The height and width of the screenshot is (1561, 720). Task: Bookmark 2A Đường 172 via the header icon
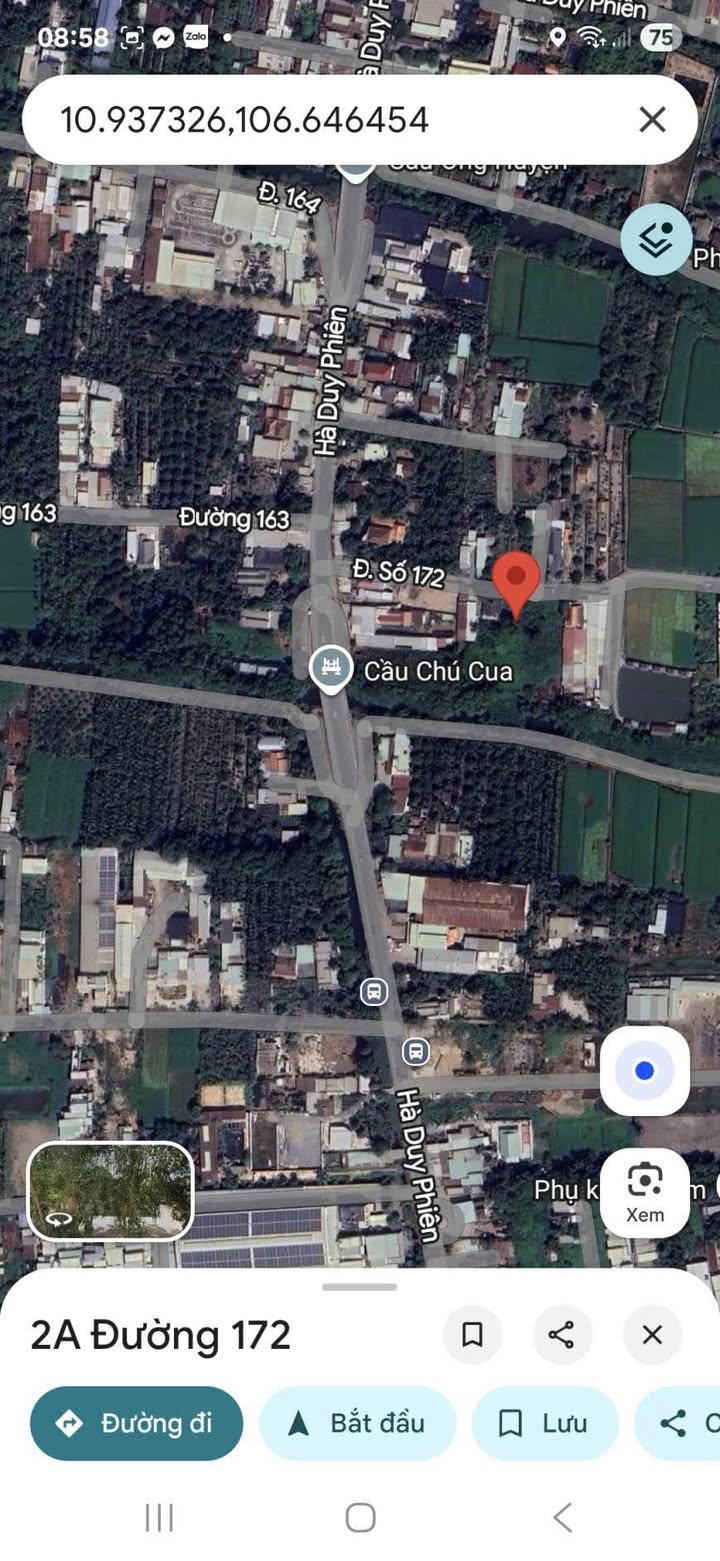[472, 1334]
